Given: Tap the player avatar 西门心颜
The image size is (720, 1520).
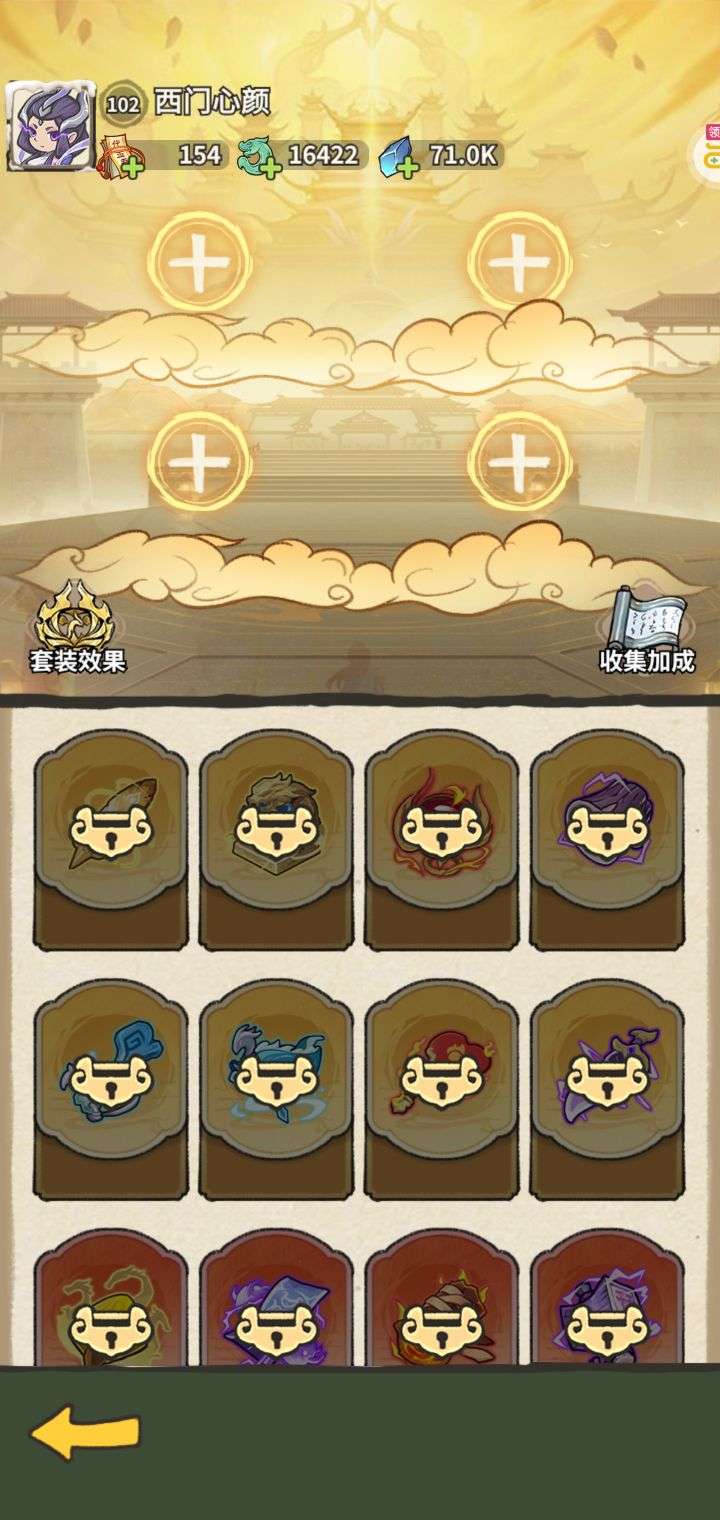Looking at the screenshot, I should click(x=51, y=127).
